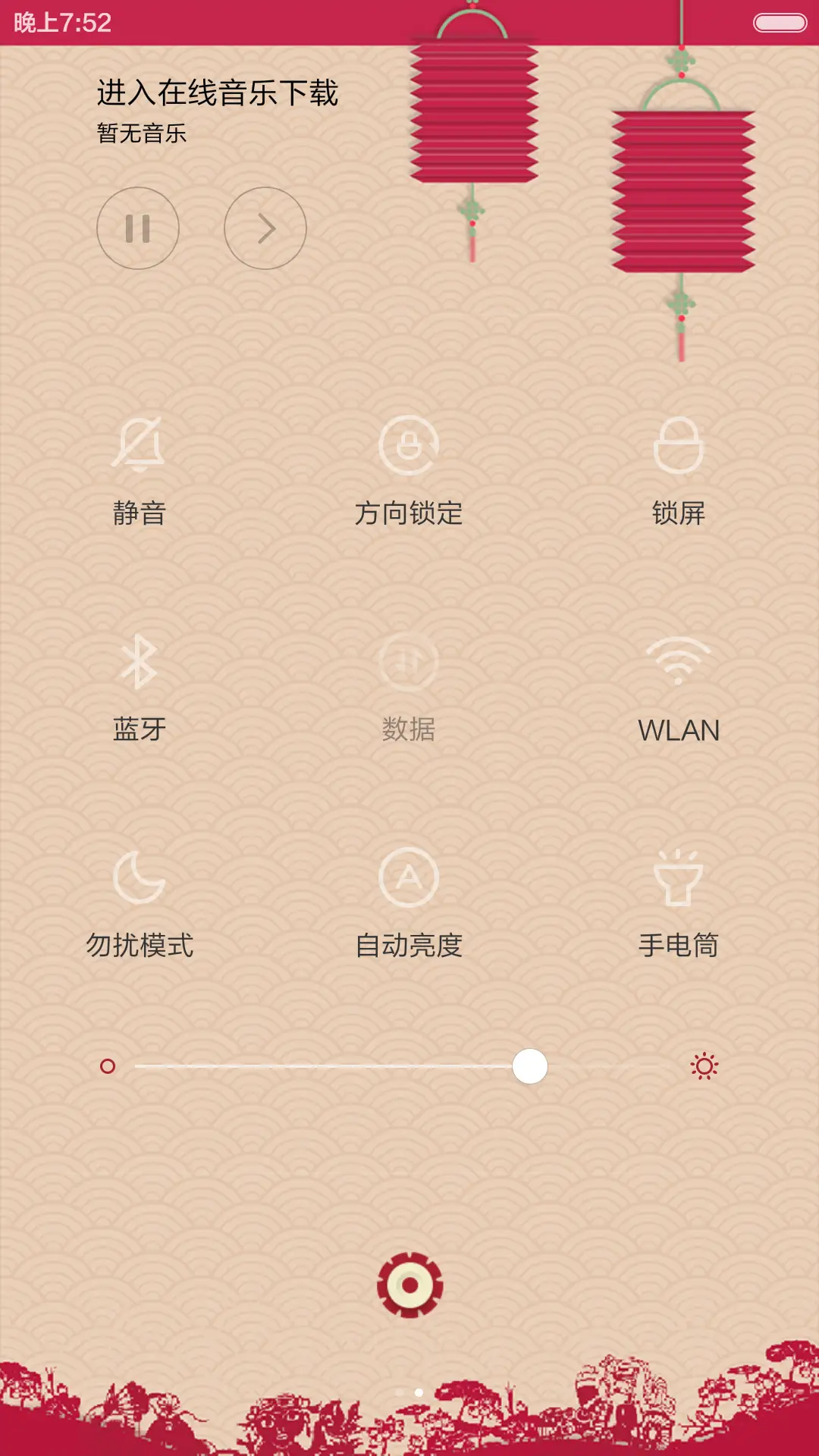The height and width of the screenshot is (1456, 819).
Task: Tap the 暂无音乐 no music text
Action: point(141,133)
